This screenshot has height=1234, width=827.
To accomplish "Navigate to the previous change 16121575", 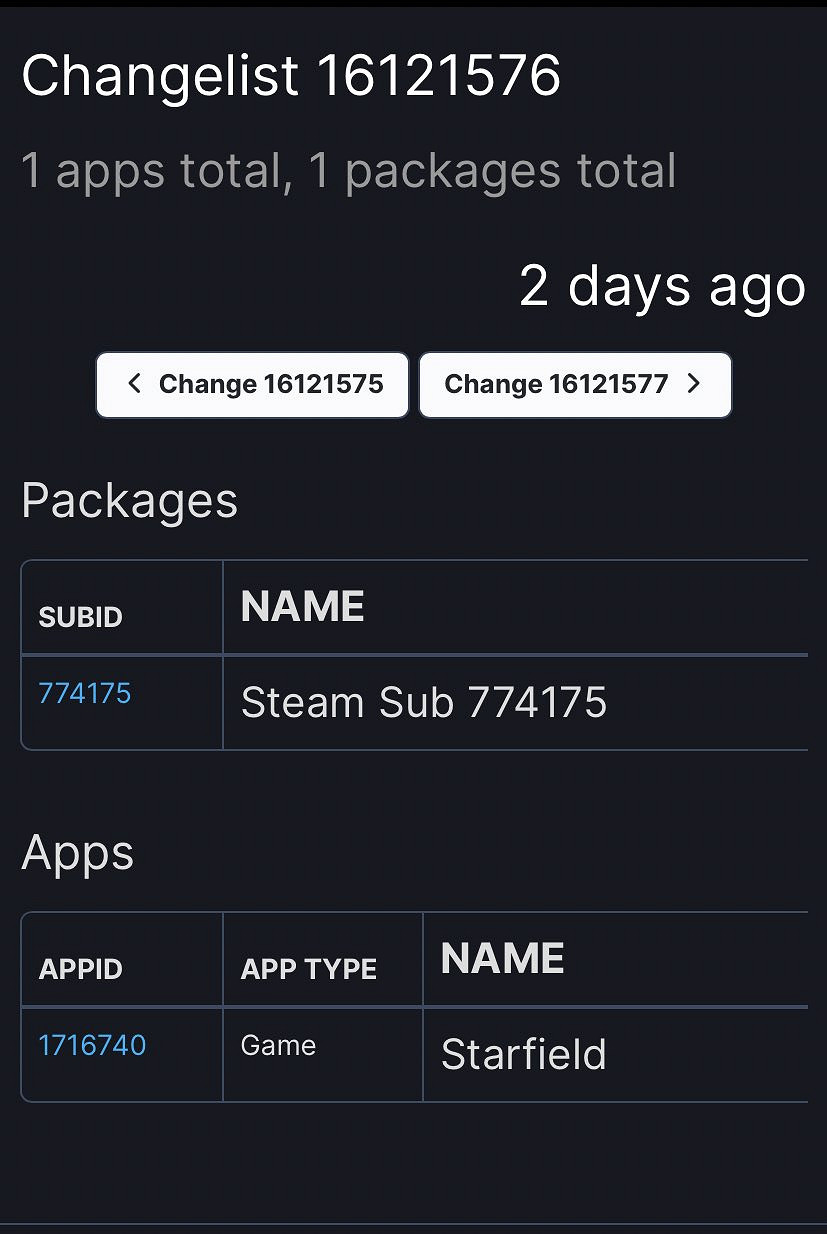I will click(251, 384).
